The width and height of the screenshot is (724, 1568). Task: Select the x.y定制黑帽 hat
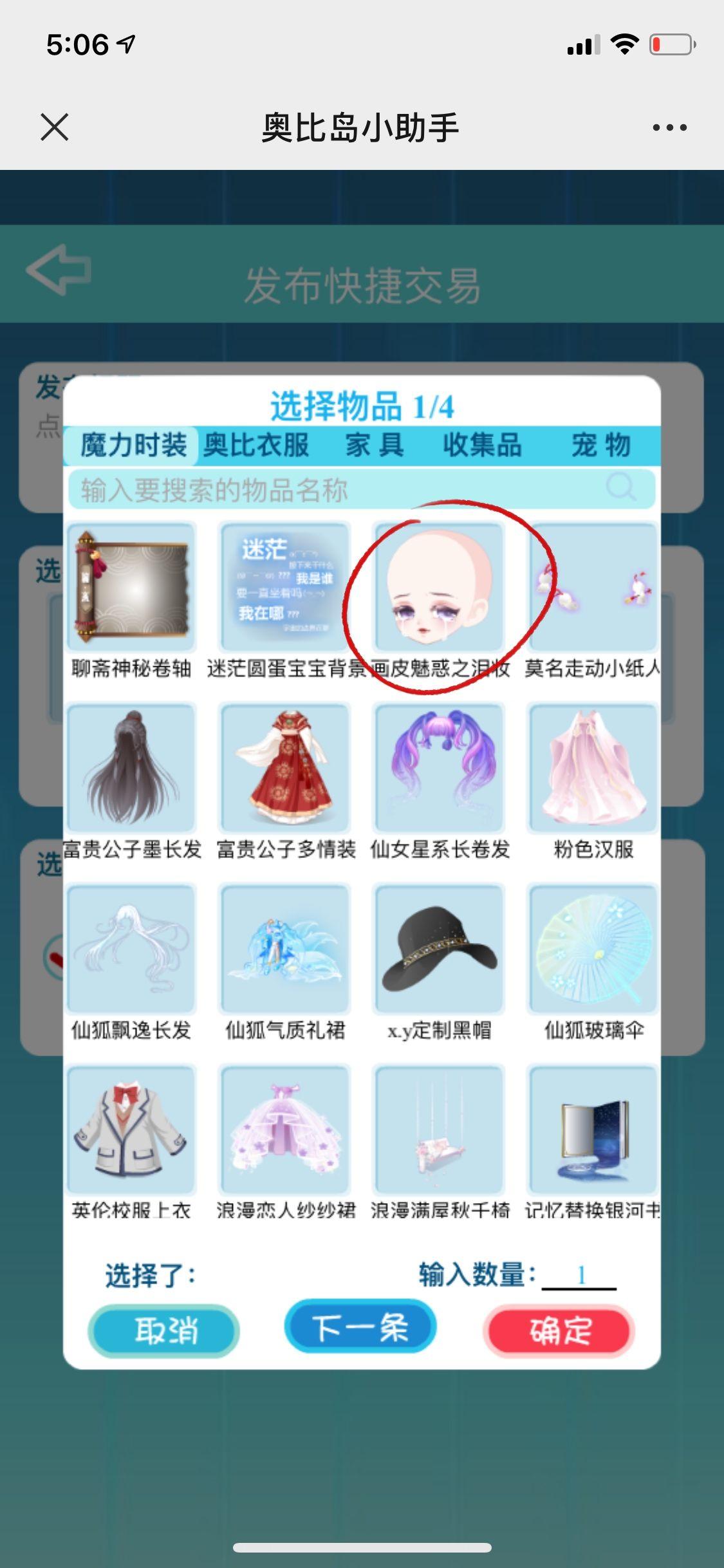(439, 948)
